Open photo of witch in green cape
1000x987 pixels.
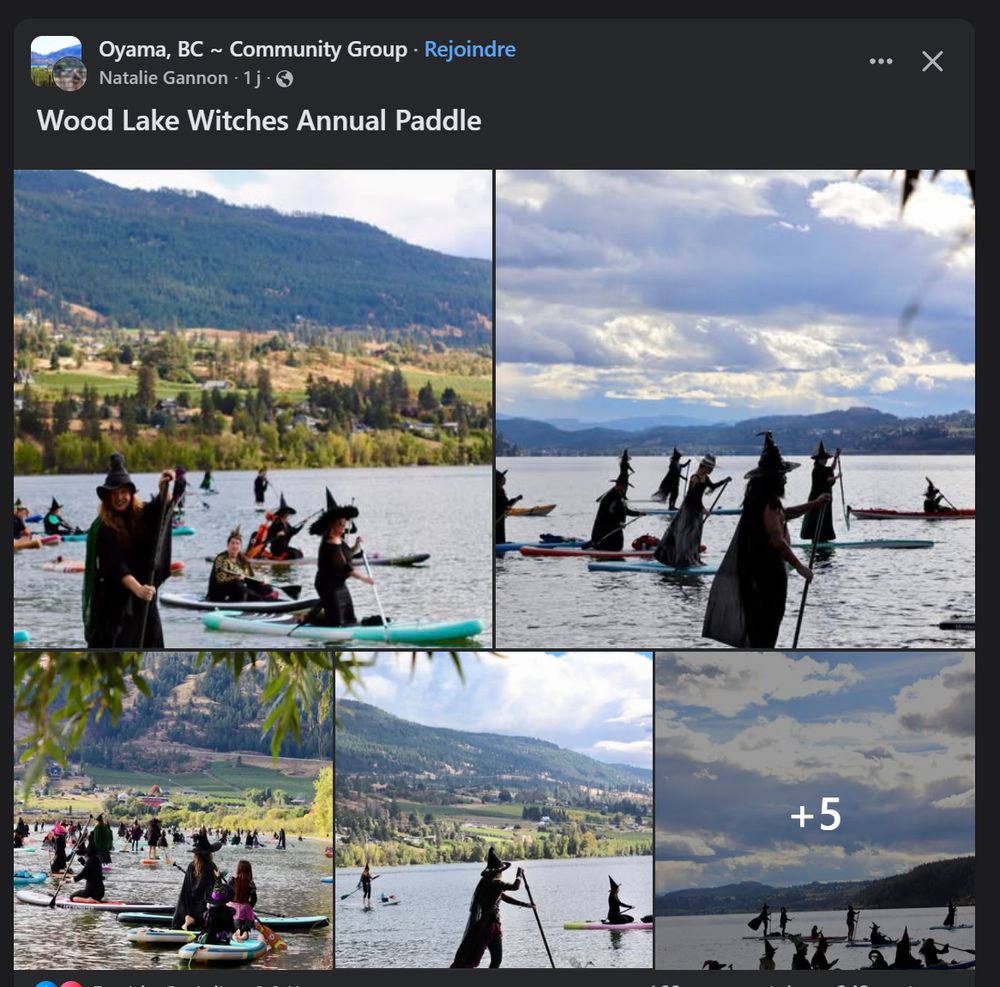pos(253,408)
